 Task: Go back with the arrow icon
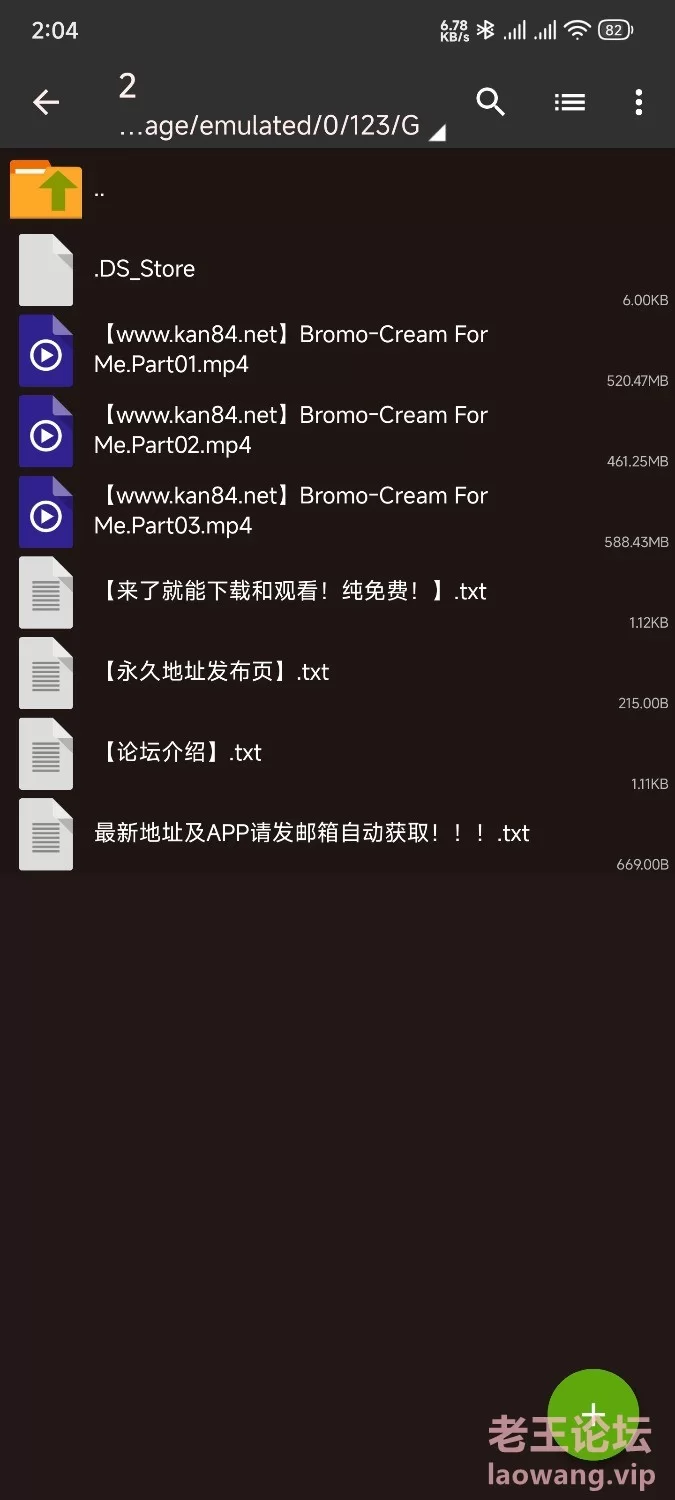coord(46,102)
